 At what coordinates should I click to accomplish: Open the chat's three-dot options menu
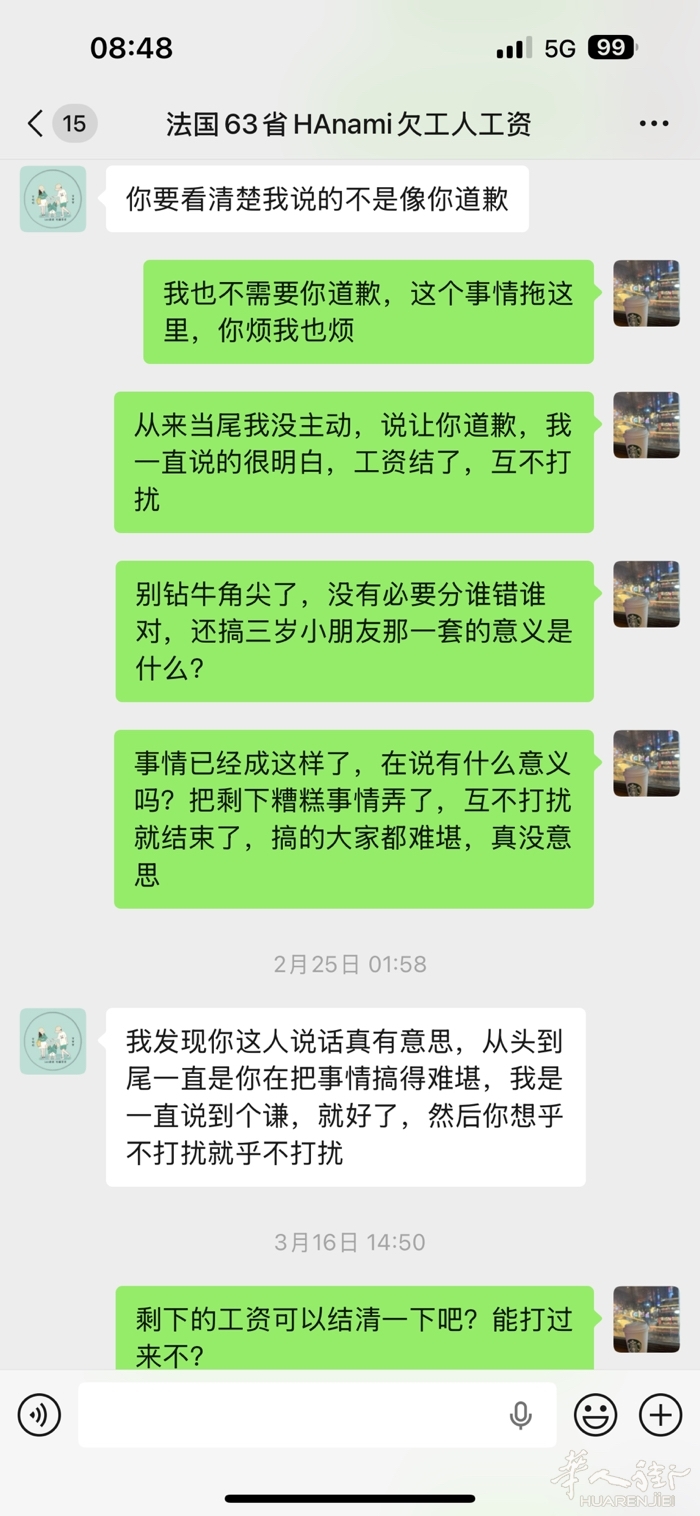click(x=654, y=124)
